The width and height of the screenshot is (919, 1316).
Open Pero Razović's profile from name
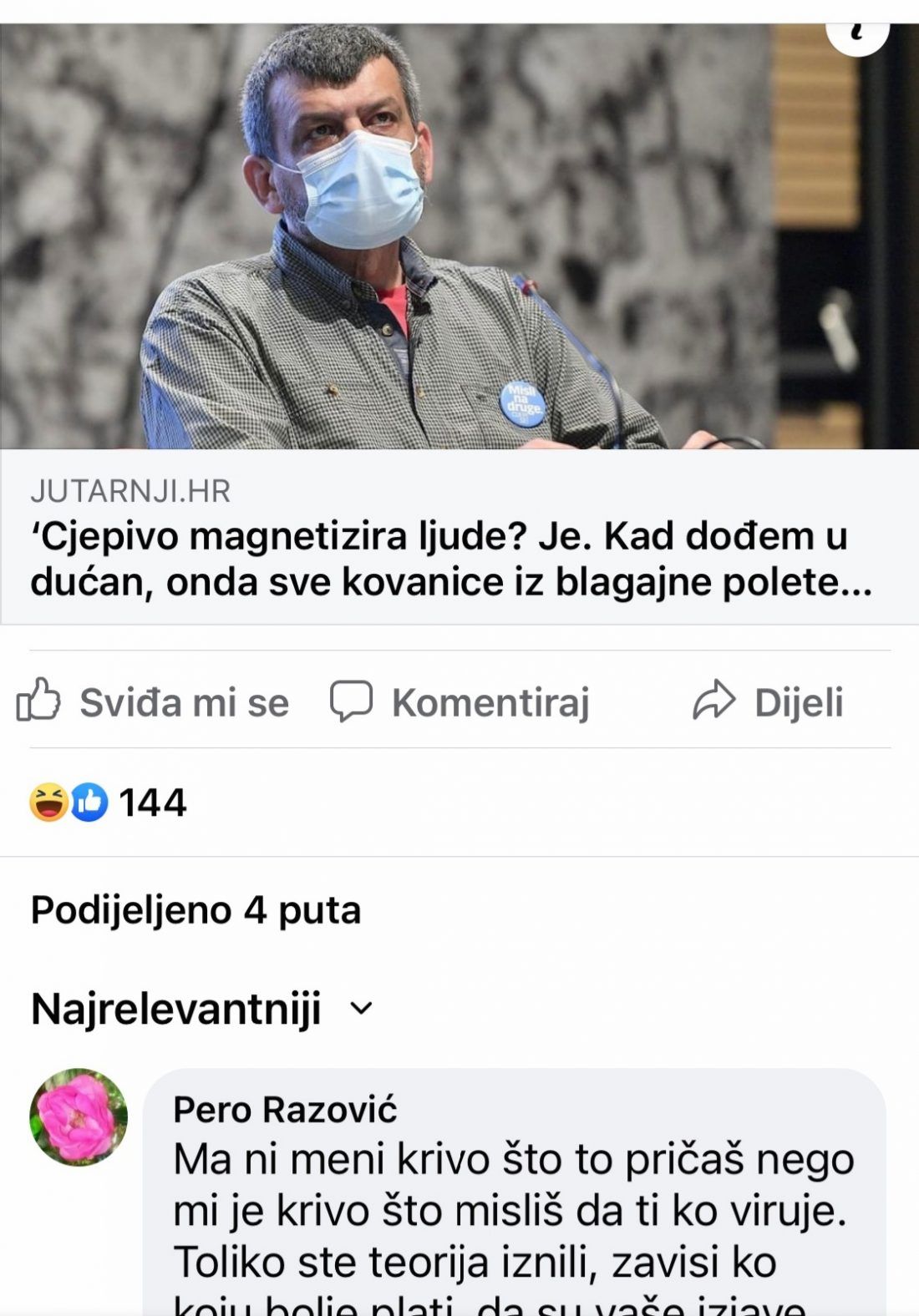[x=285, y=1110]
